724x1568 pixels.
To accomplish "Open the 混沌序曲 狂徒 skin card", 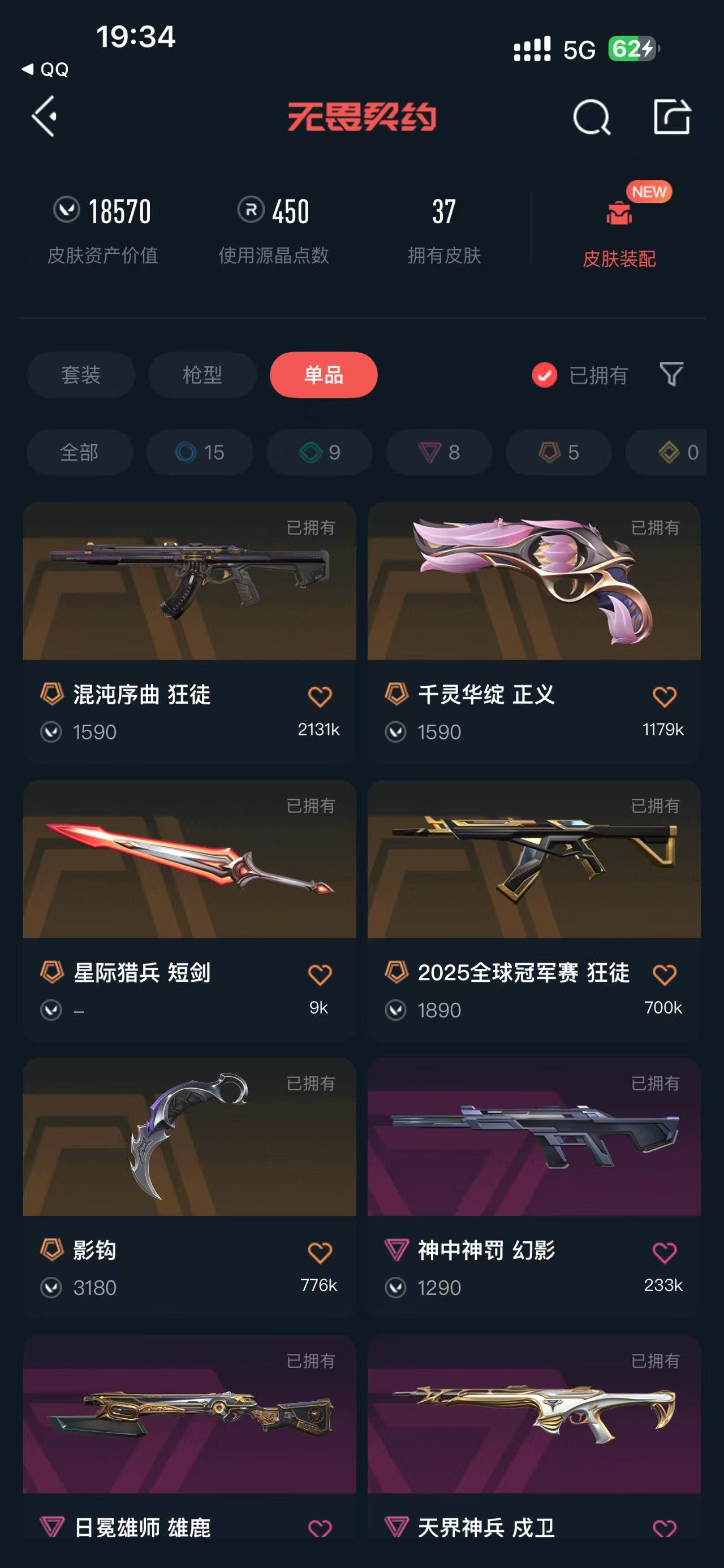I will click(189, 633).
